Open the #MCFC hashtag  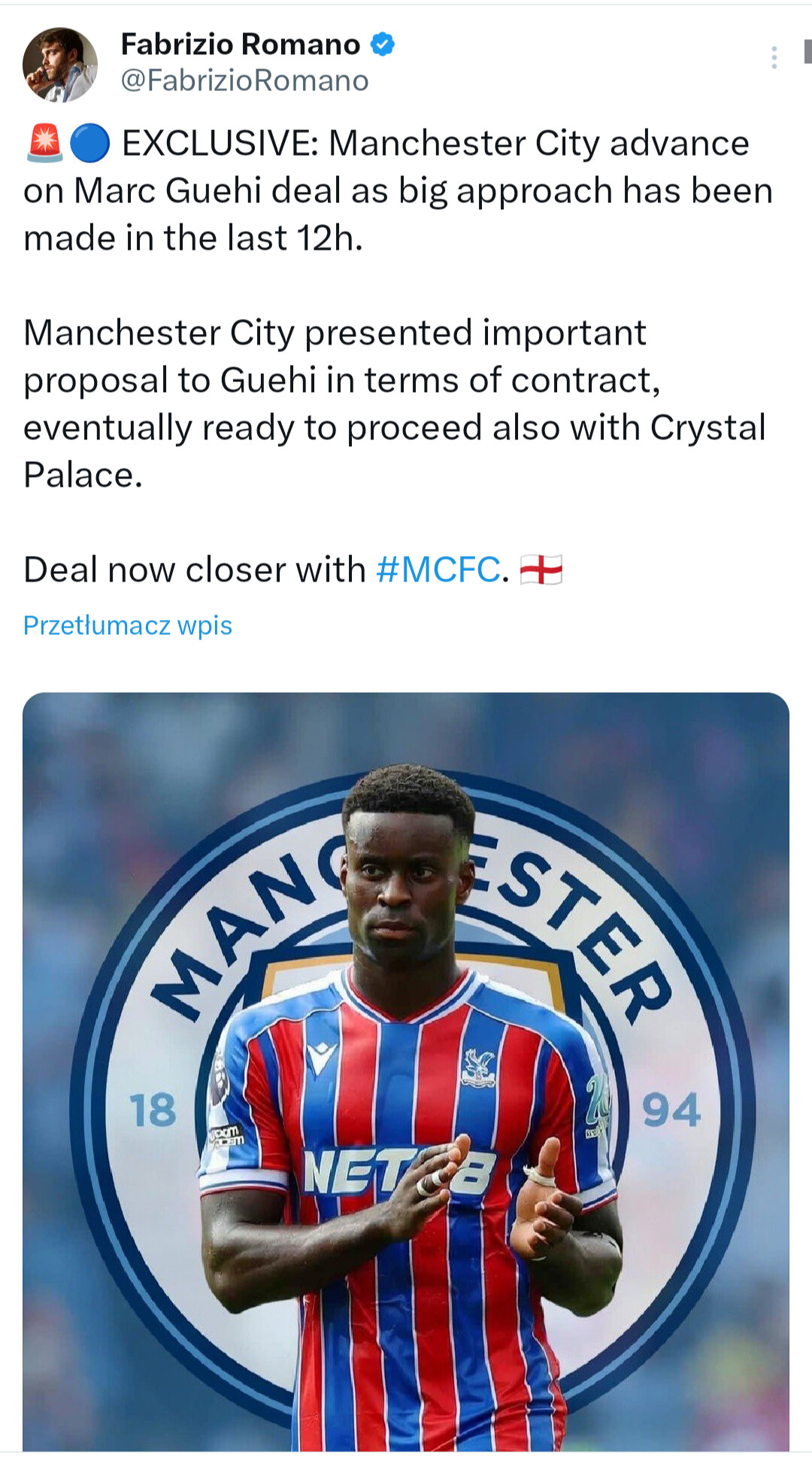438,569
